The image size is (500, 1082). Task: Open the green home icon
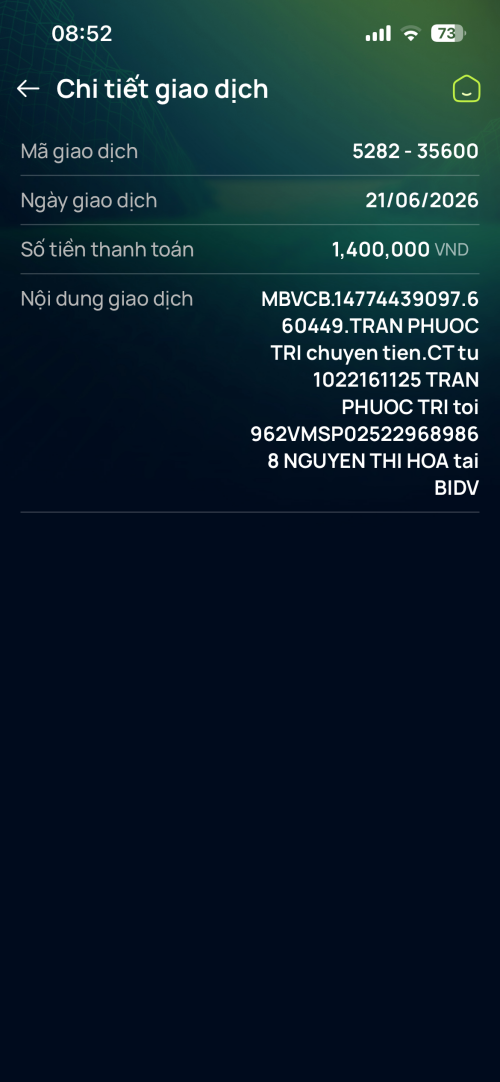click(466, 89)
